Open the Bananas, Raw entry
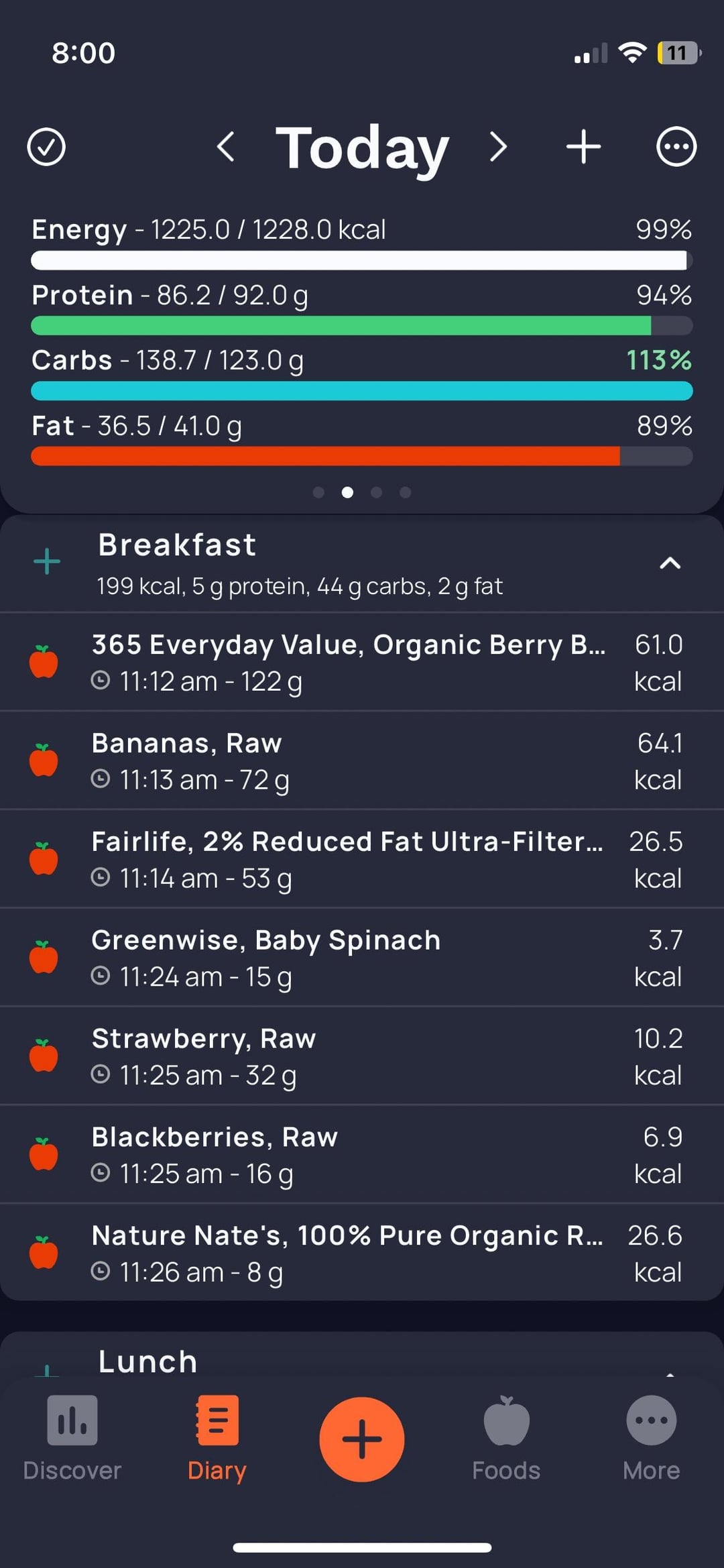Viewport: 724px width, 1568px height. click(x=362, y=761)
